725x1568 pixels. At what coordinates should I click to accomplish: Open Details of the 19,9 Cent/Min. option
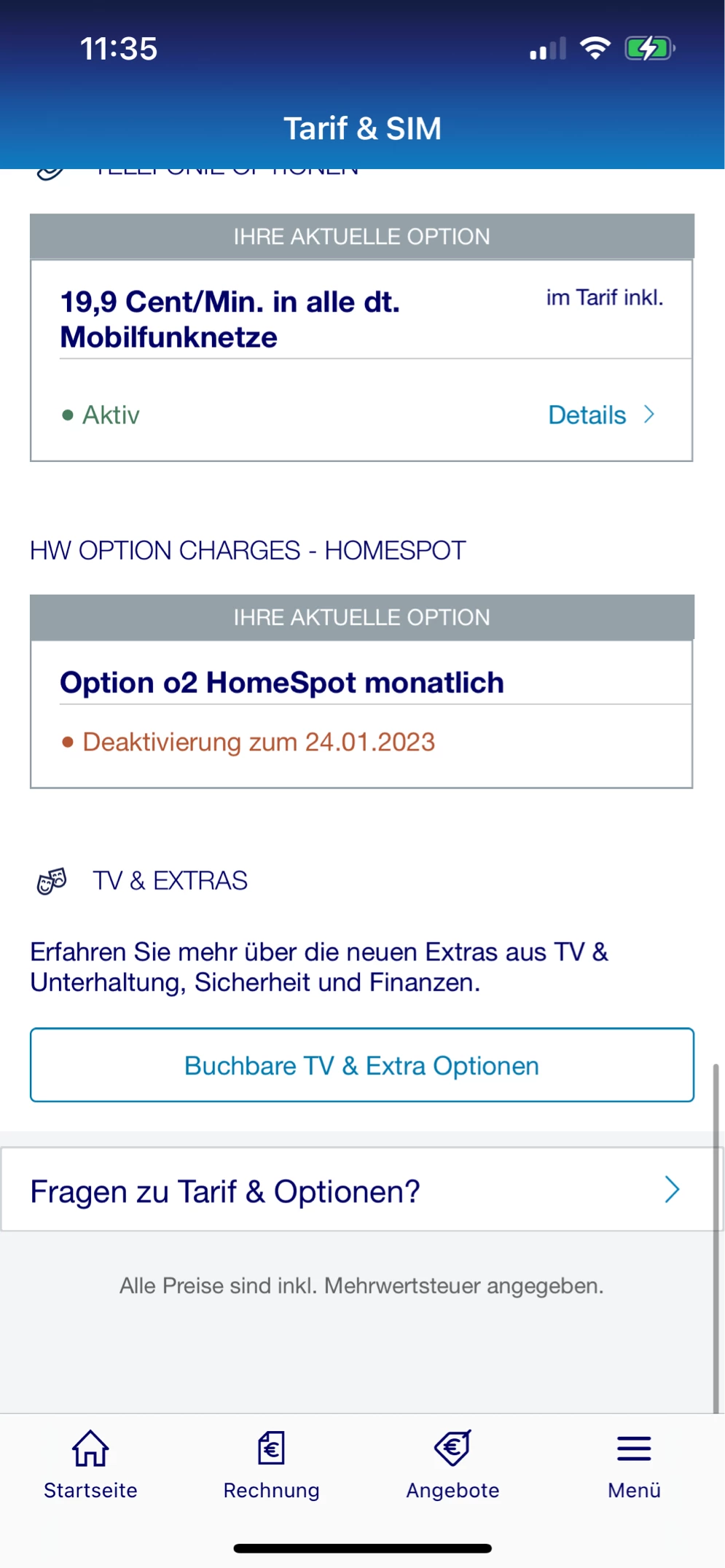pos(602,415)
